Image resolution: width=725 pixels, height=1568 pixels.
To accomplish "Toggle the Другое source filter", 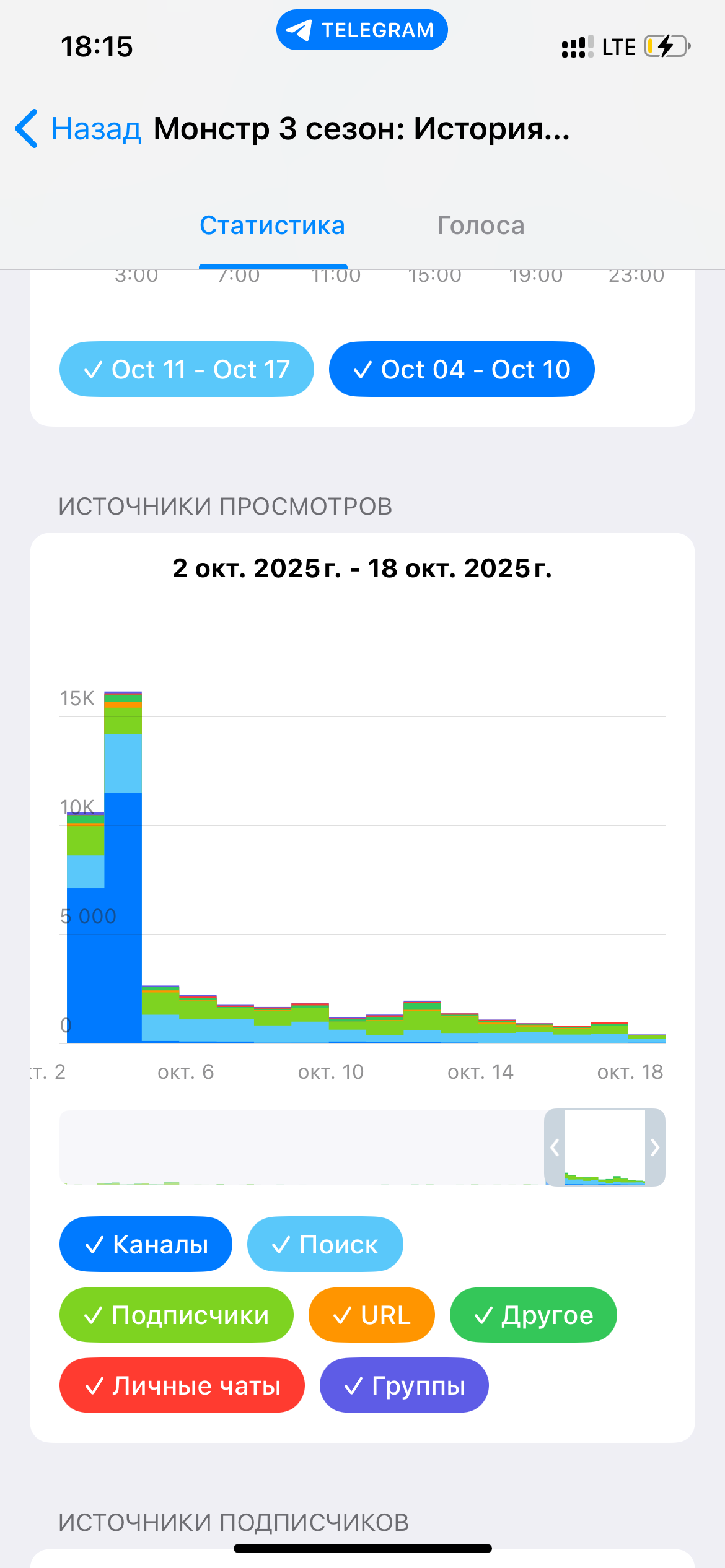I will point(533,1315).
